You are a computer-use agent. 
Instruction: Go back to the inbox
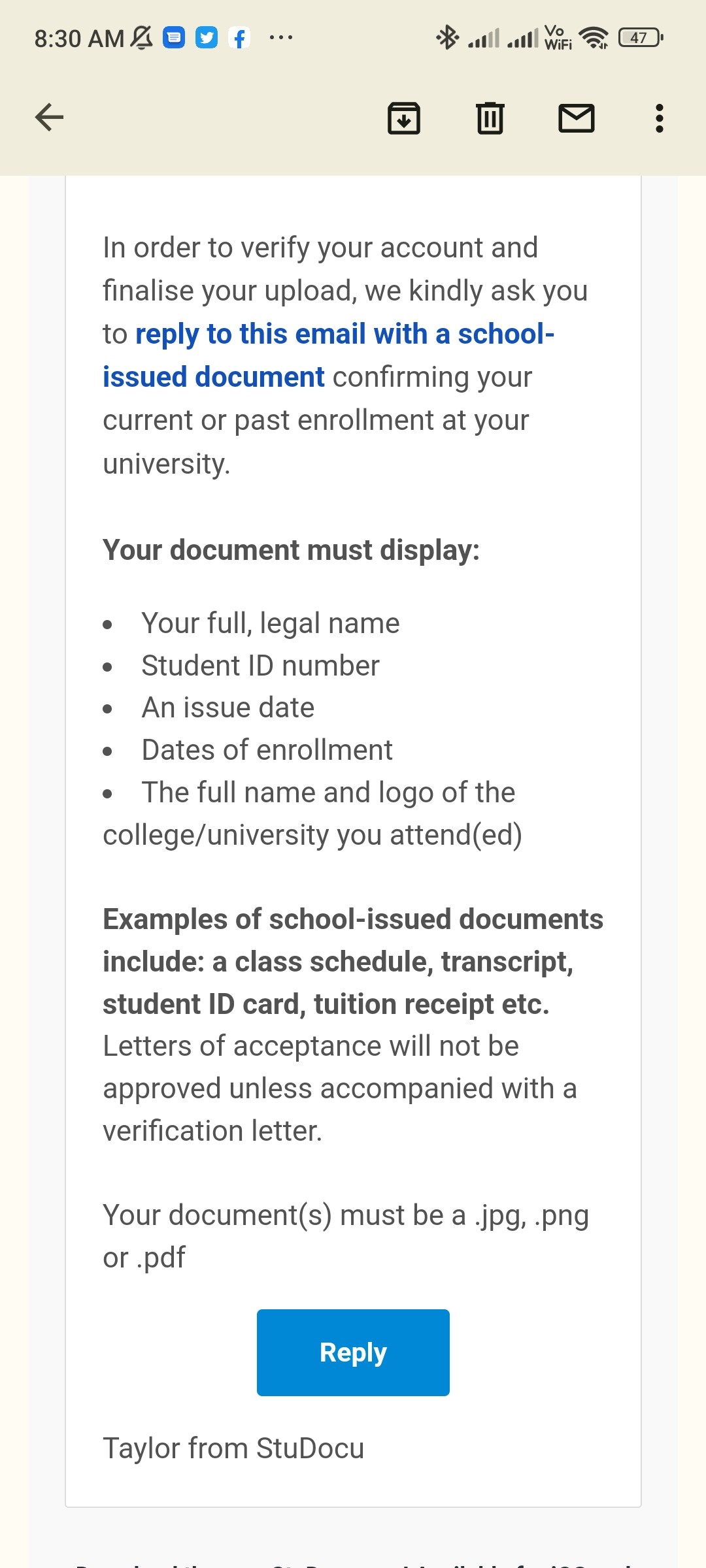tap(49, 118)
